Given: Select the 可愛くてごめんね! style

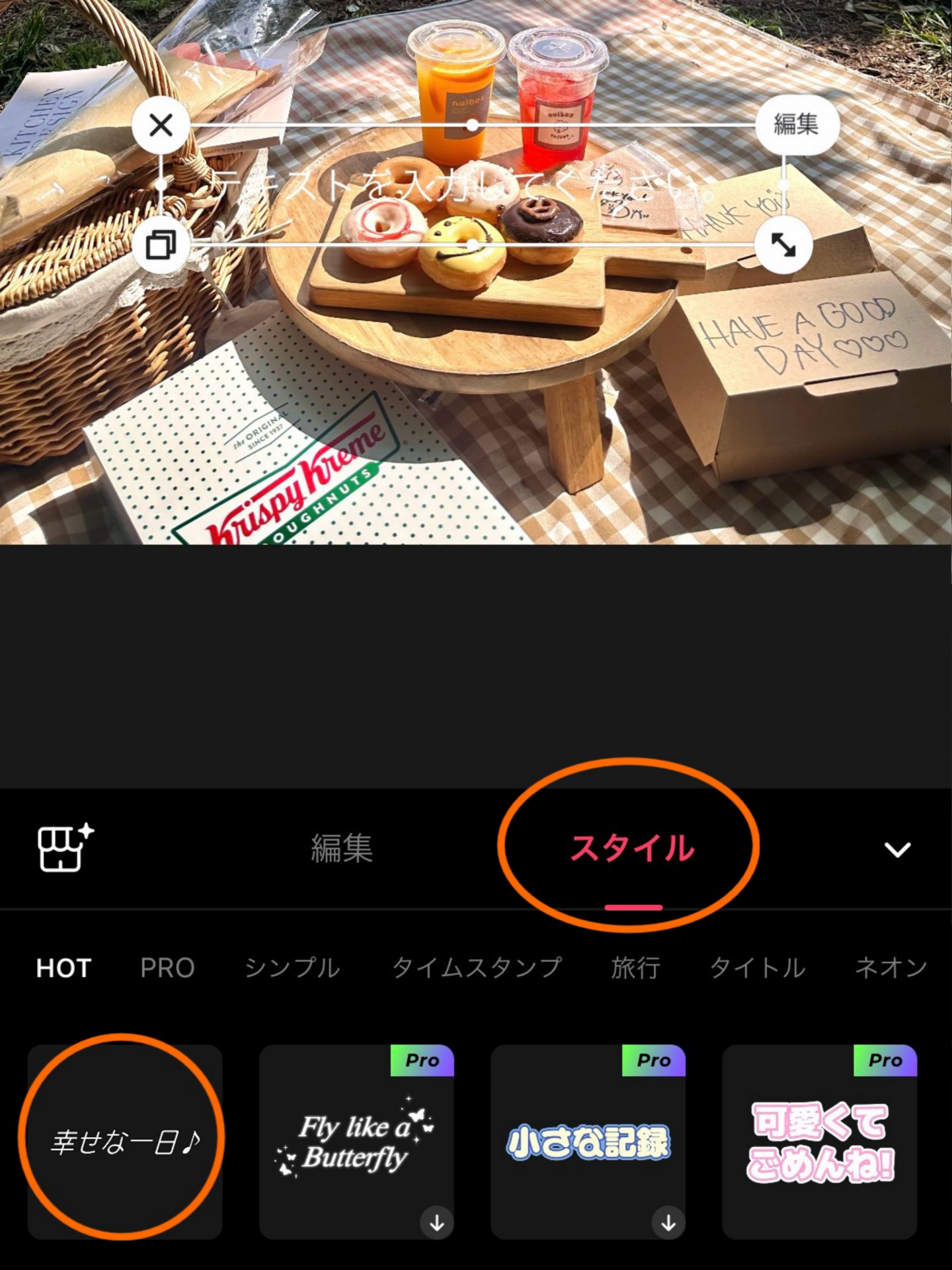Looking at the screenshot, I should (819, 1142).
